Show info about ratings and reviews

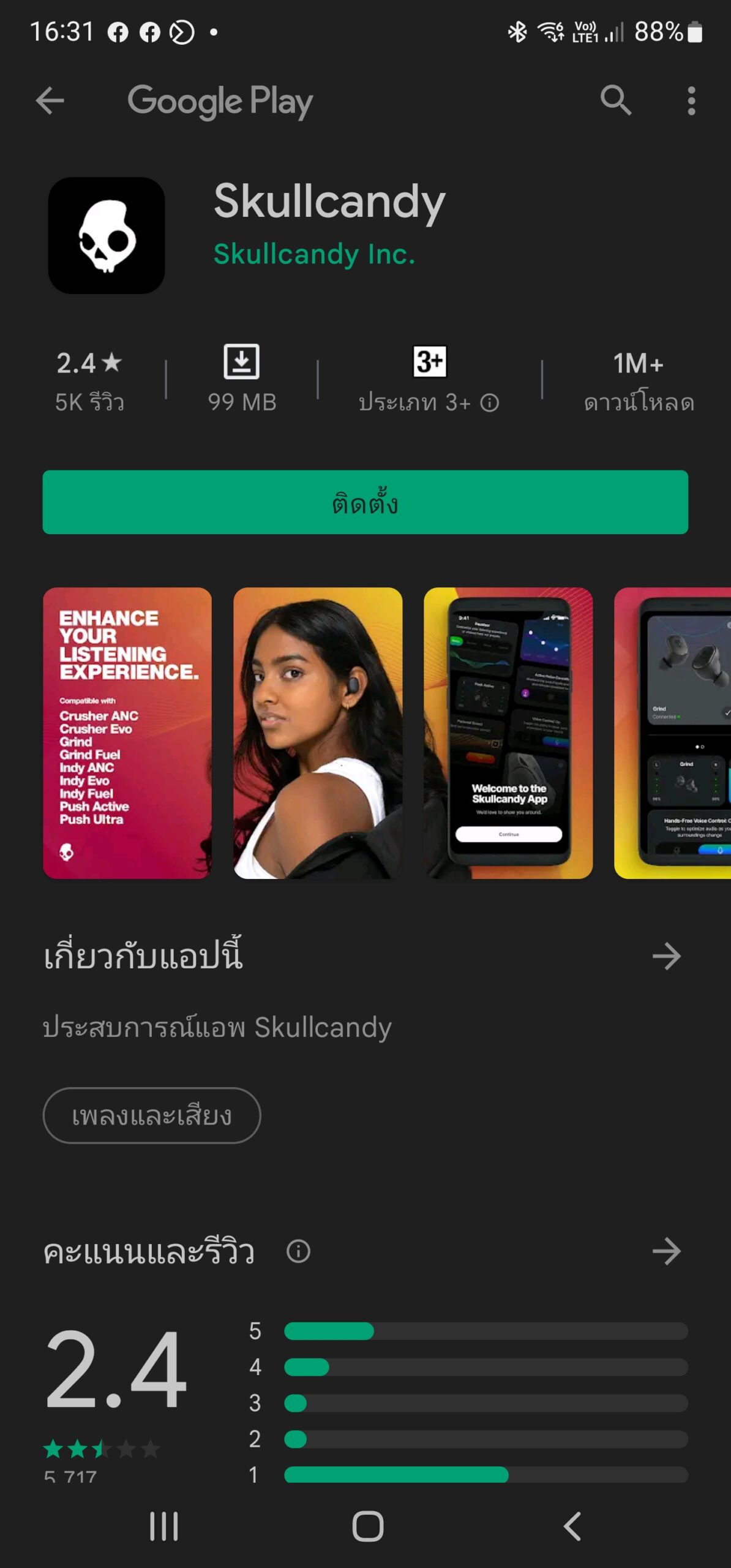[298, 1251]
